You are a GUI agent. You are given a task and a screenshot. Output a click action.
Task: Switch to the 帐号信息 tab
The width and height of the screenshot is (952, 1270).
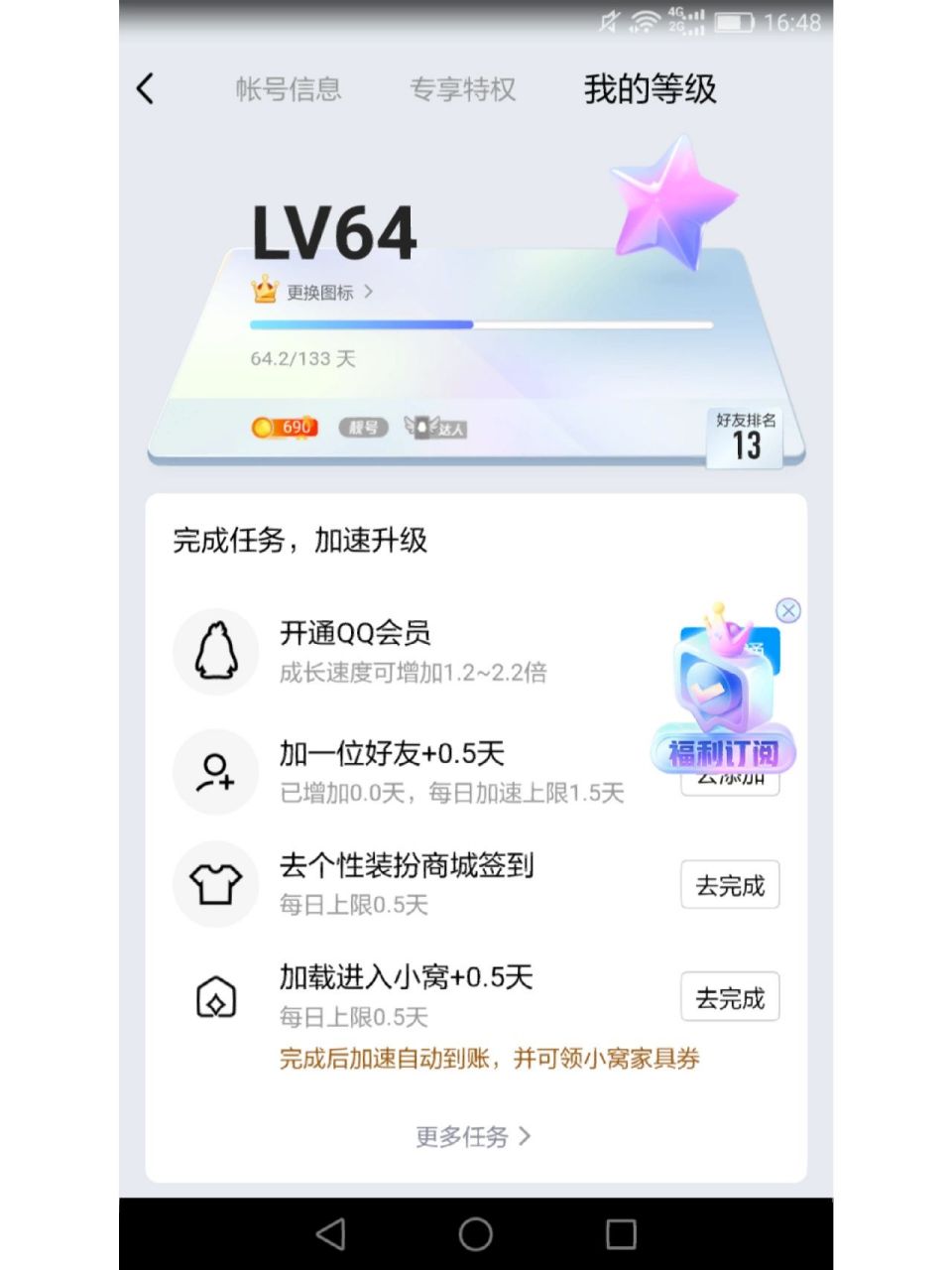288,89
